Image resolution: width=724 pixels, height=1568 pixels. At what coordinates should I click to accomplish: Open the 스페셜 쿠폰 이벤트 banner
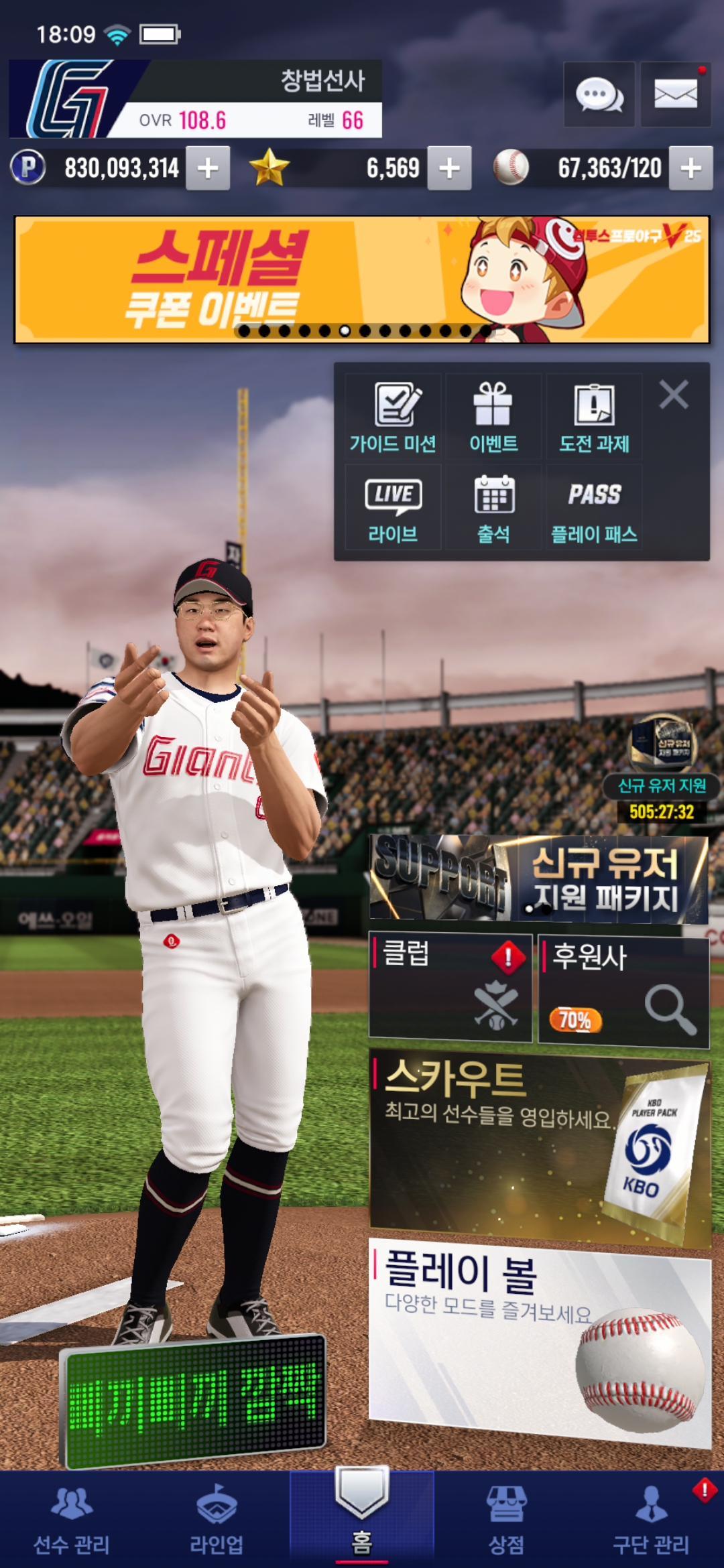tap(361, 279)
